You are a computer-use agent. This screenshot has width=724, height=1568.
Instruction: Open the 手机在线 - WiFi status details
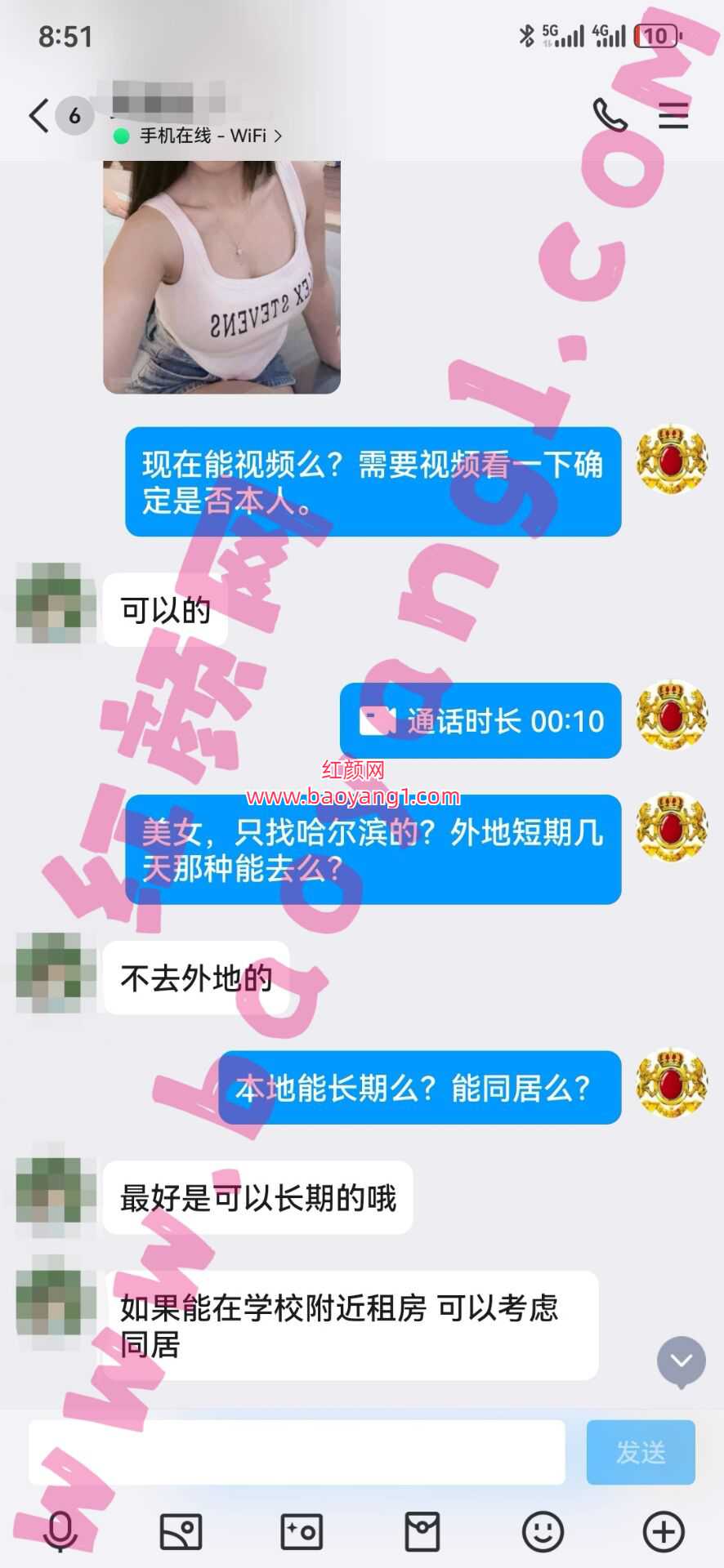click(x=200, y=136)
